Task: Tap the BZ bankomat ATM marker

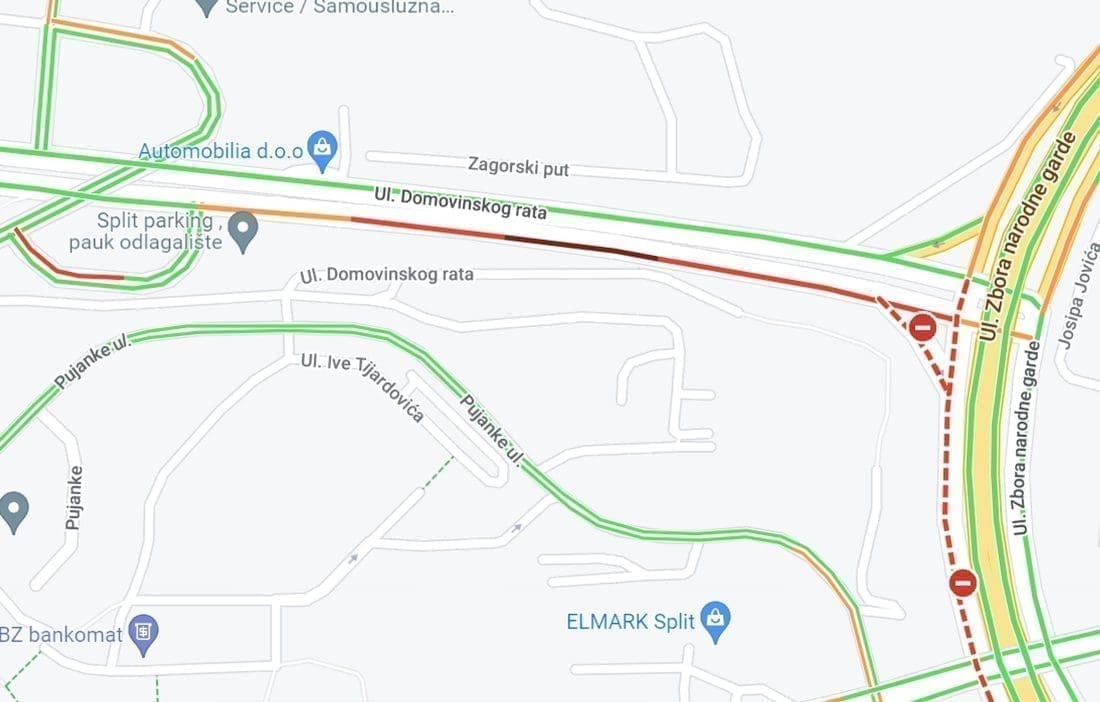Action: (x=144, y=633)
